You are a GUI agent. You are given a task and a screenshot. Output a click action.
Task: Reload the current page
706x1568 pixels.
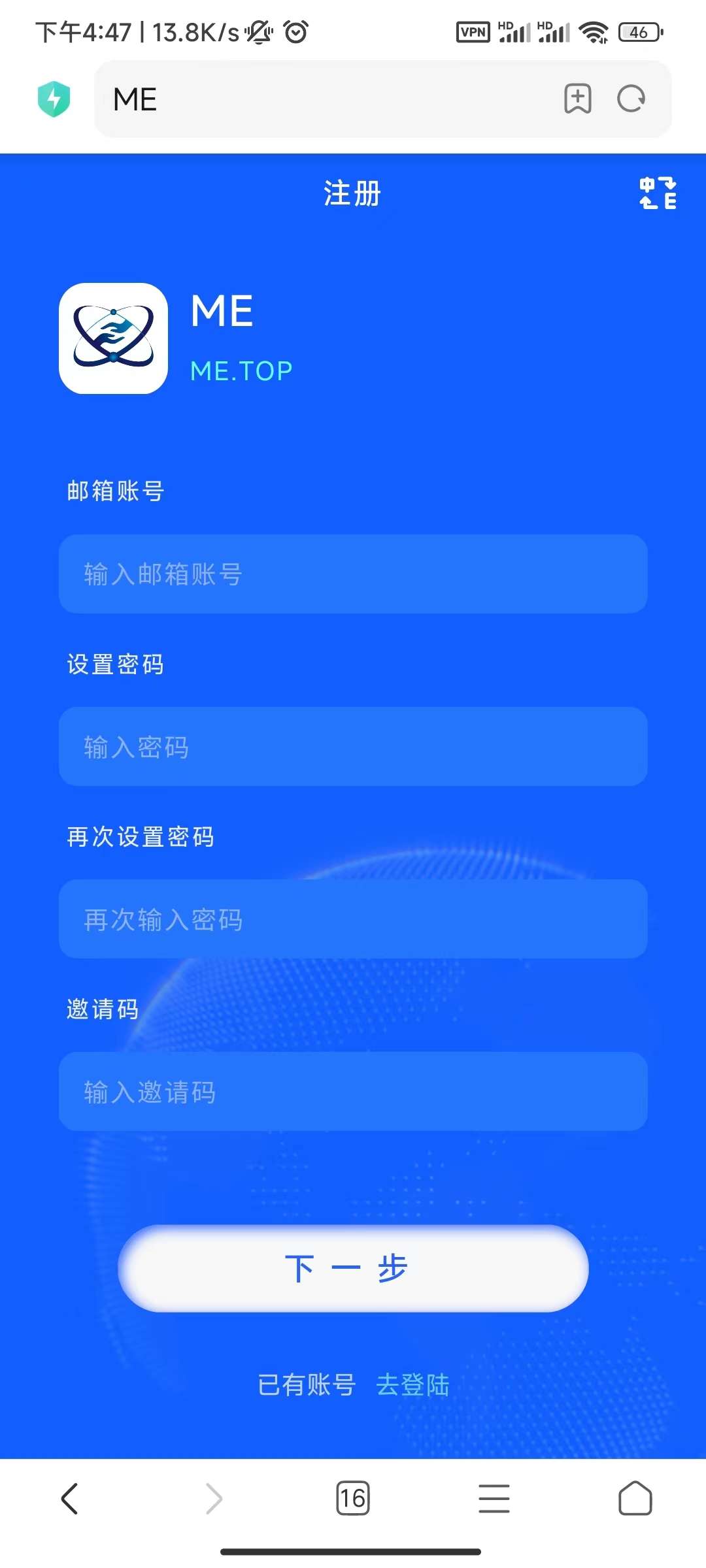pos(631,99)
